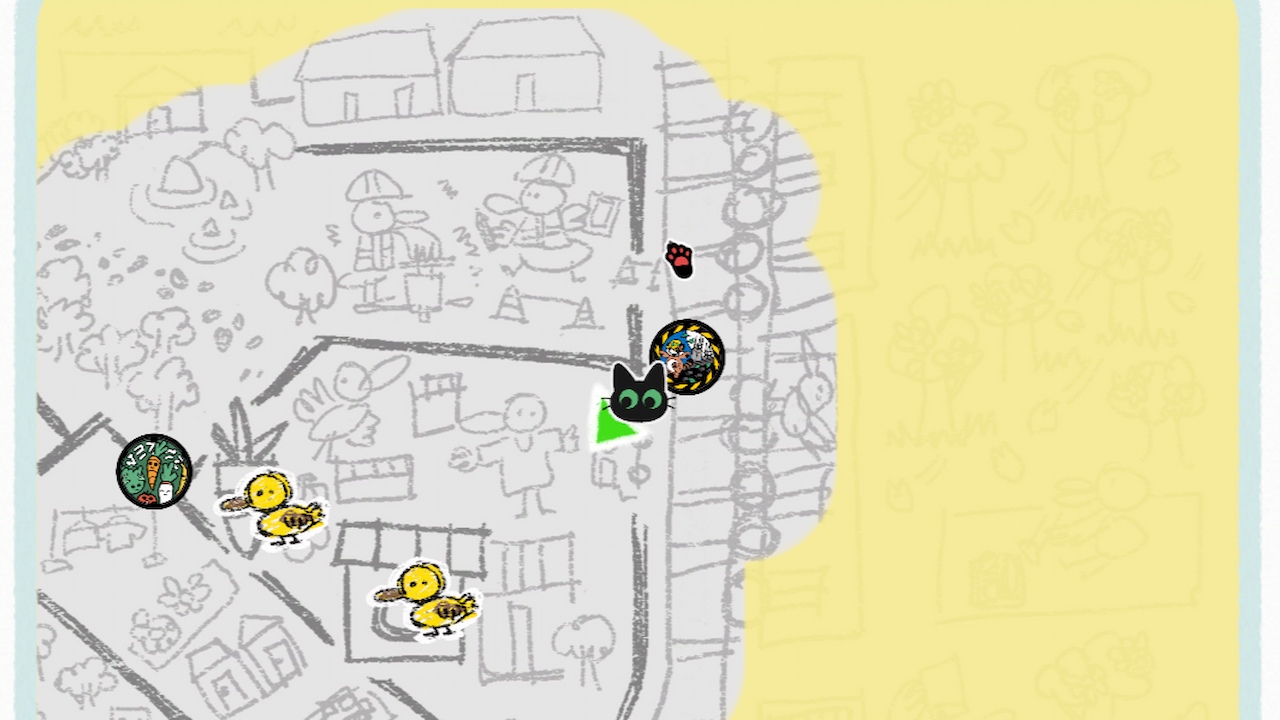Select the duckling marker on the square building

pyautogui.click(x=428, y=597)
